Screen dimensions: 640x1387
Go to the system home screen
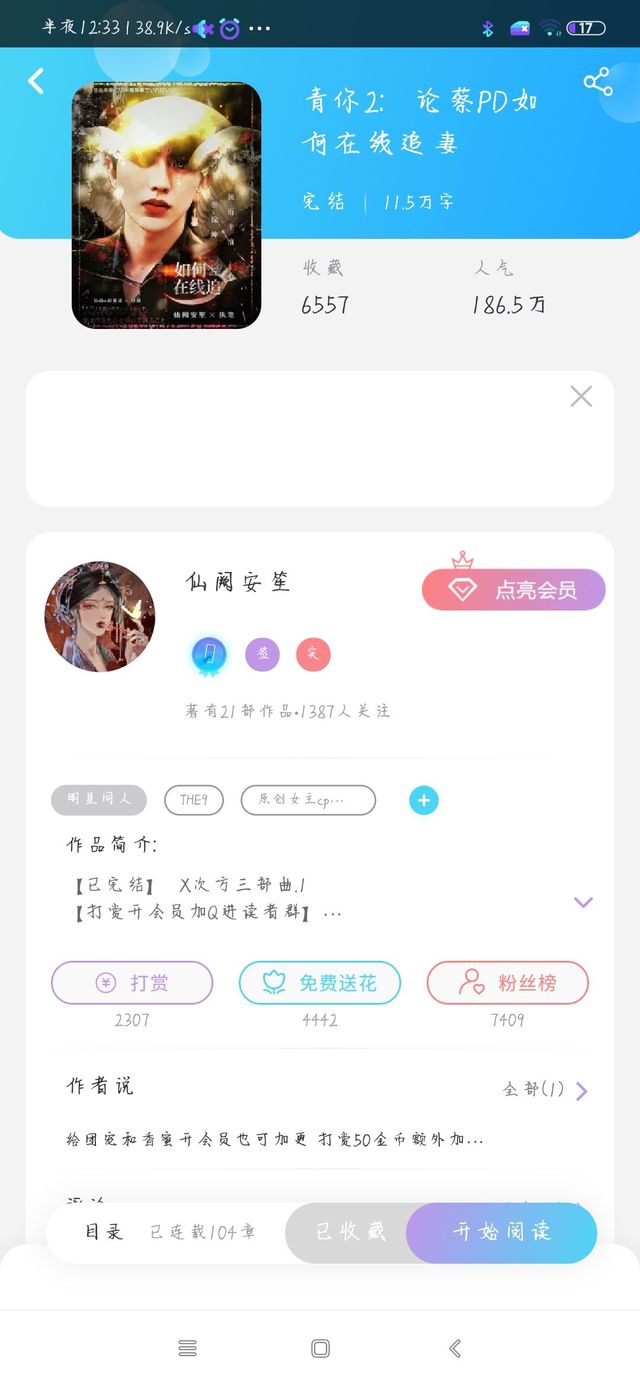320,1349
